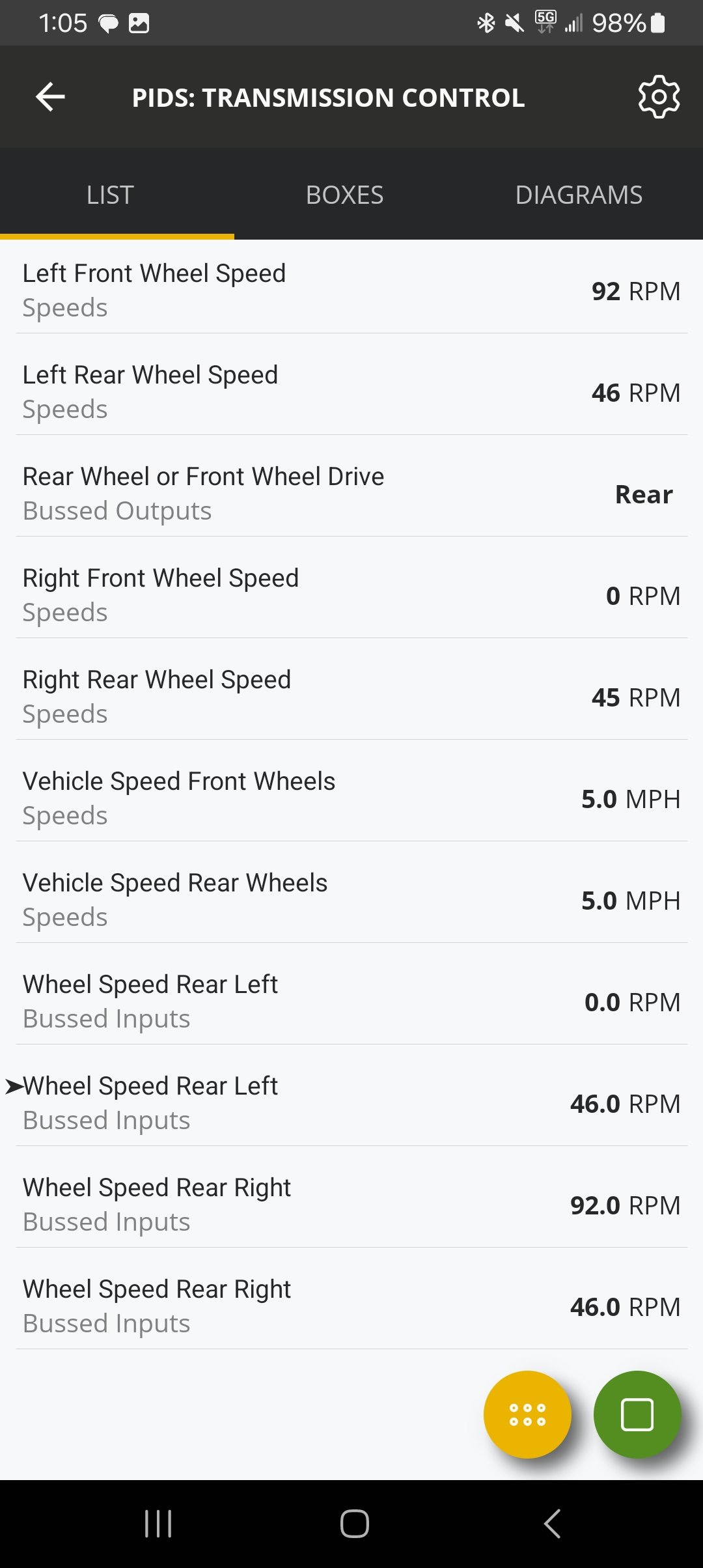
Task: Open the settings gear
Action: 659,97
